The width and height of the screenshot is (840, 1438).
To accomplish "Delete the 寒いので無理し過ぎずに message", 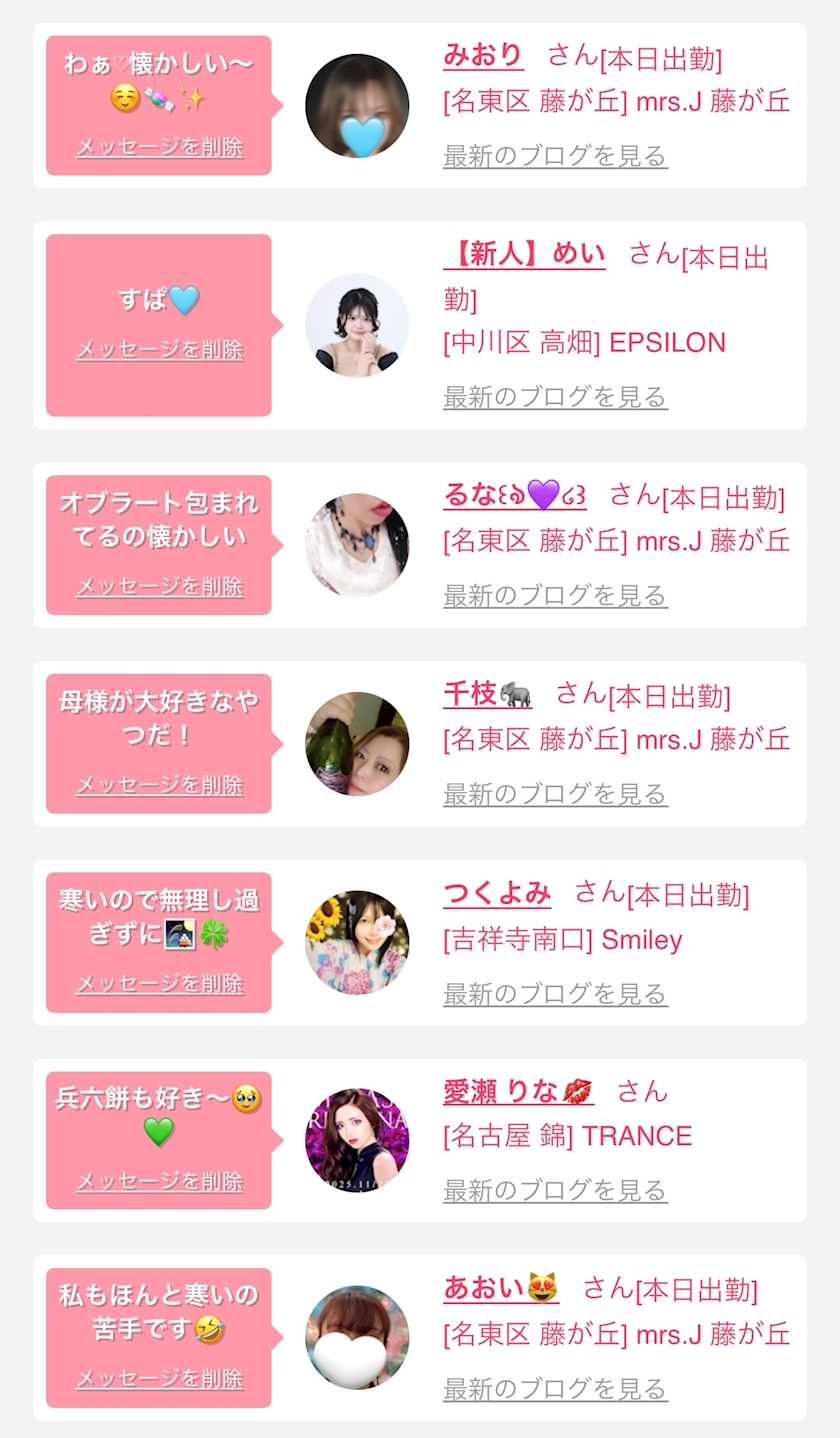I will pos(159,983).
